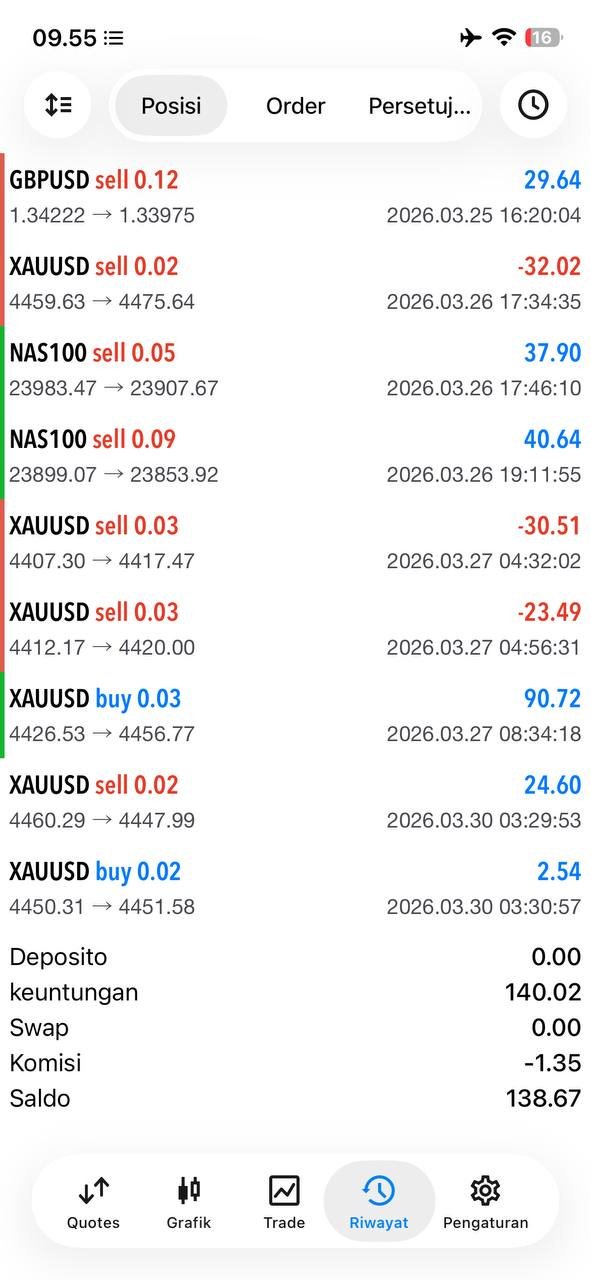The image size is (591, 1280).
Task: Open the sort options icon
Action: (x=58, y=104)
